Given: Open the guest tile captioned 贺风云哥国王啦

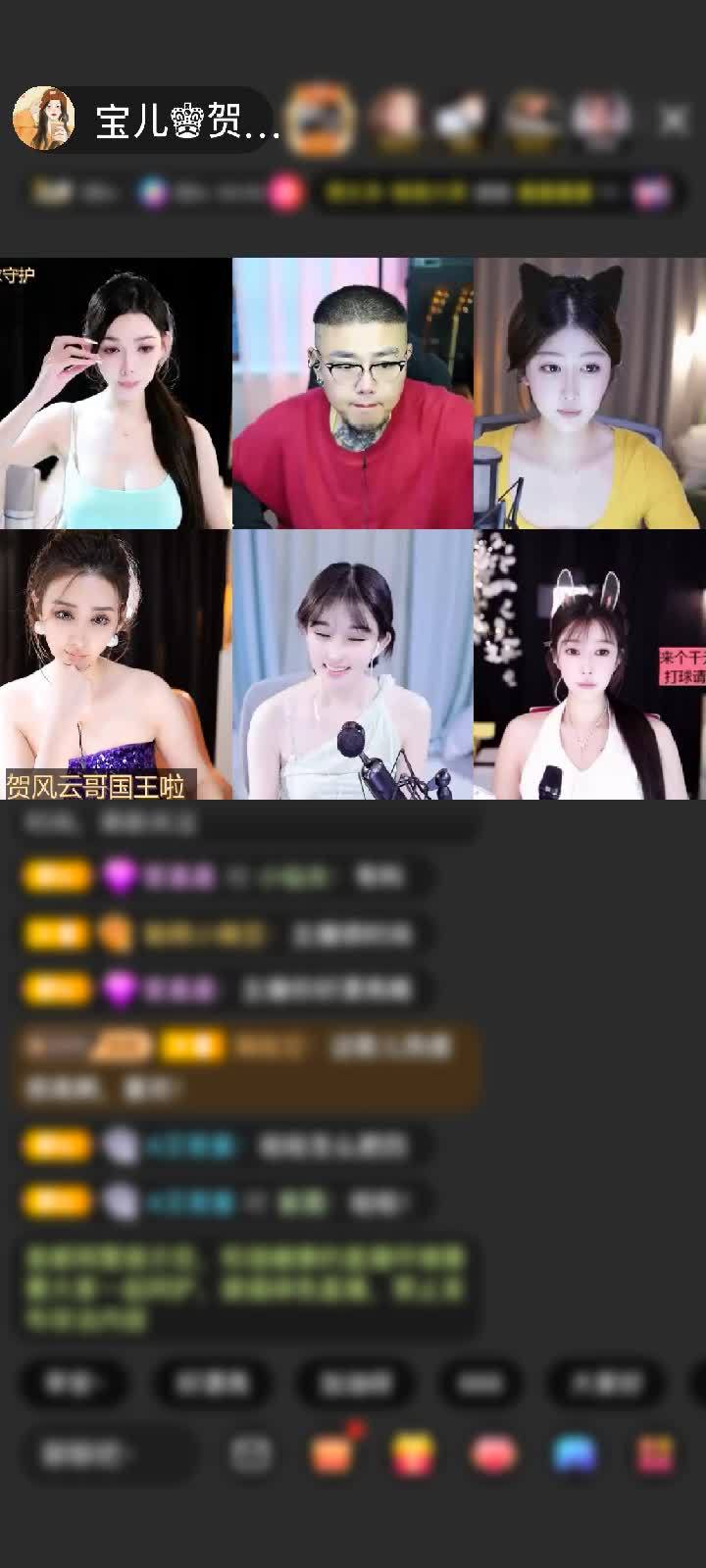Looking at the screenshot, I should (116, 666).
